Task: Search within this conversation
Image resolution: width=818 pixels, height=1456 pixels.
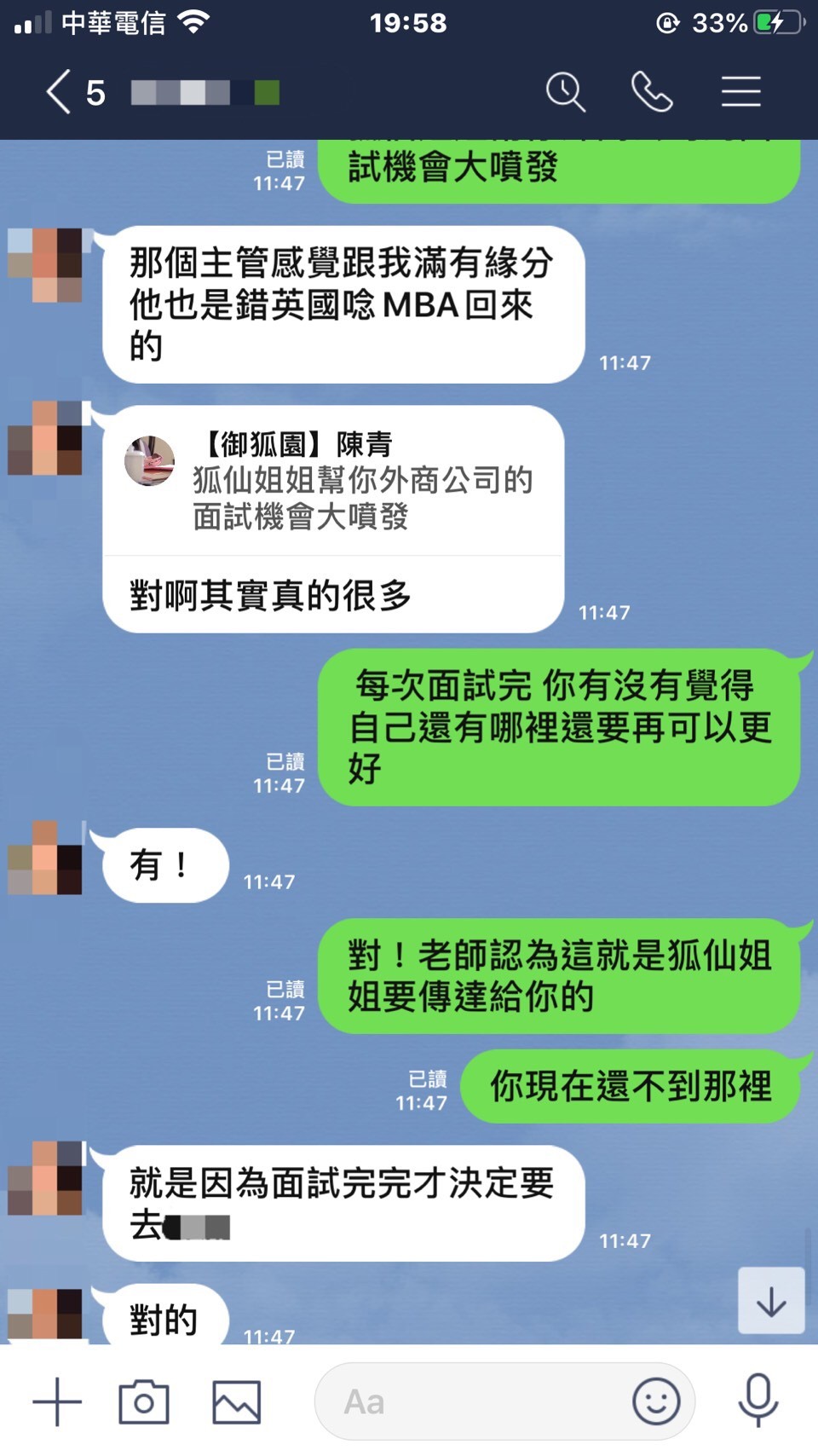Action: (565, 92)
